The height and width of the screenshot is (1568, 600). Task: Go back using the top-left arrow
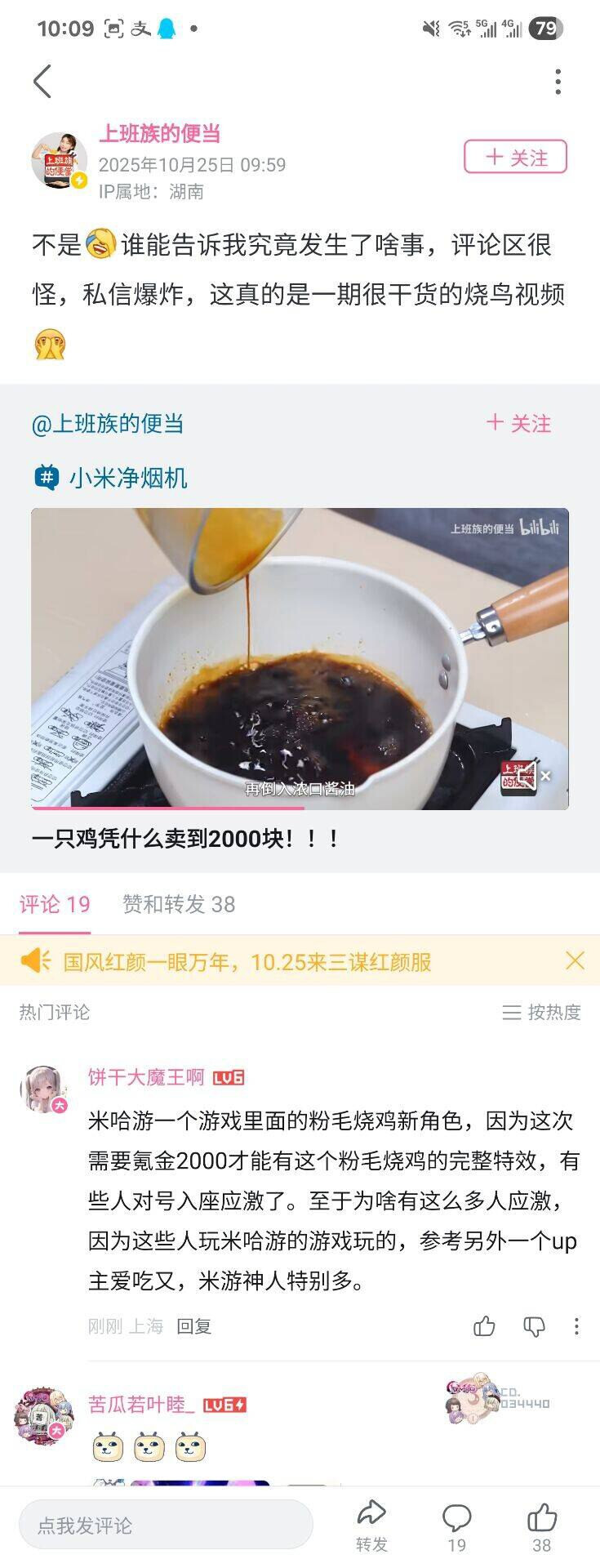click(42, 82)
